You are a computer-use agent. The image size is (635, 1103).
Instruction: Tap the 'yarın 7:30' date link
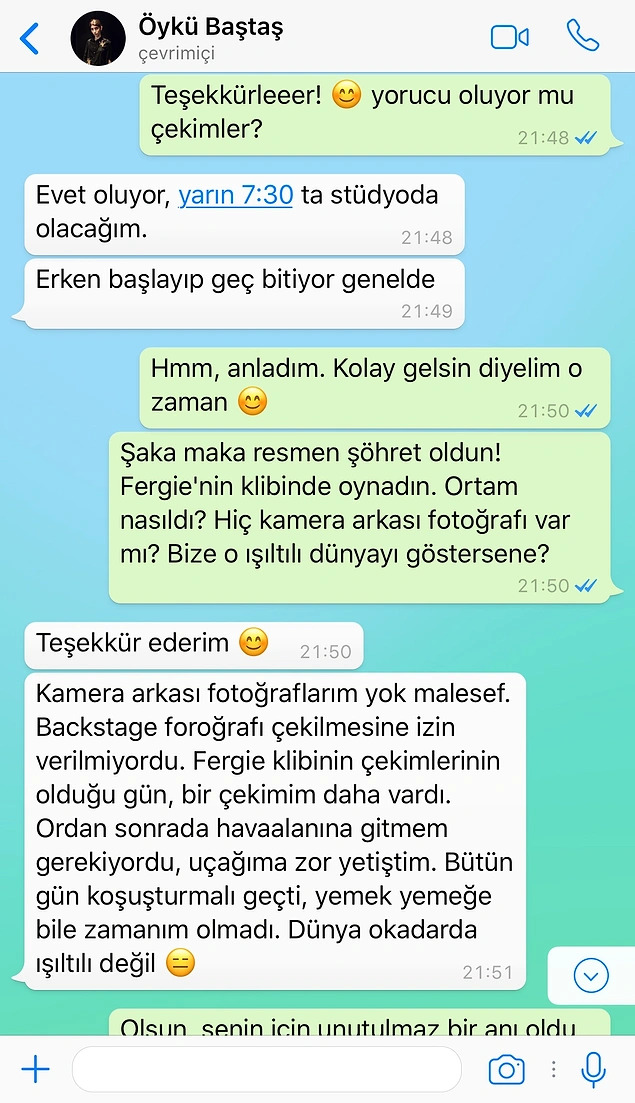click(x=236, y=195)
